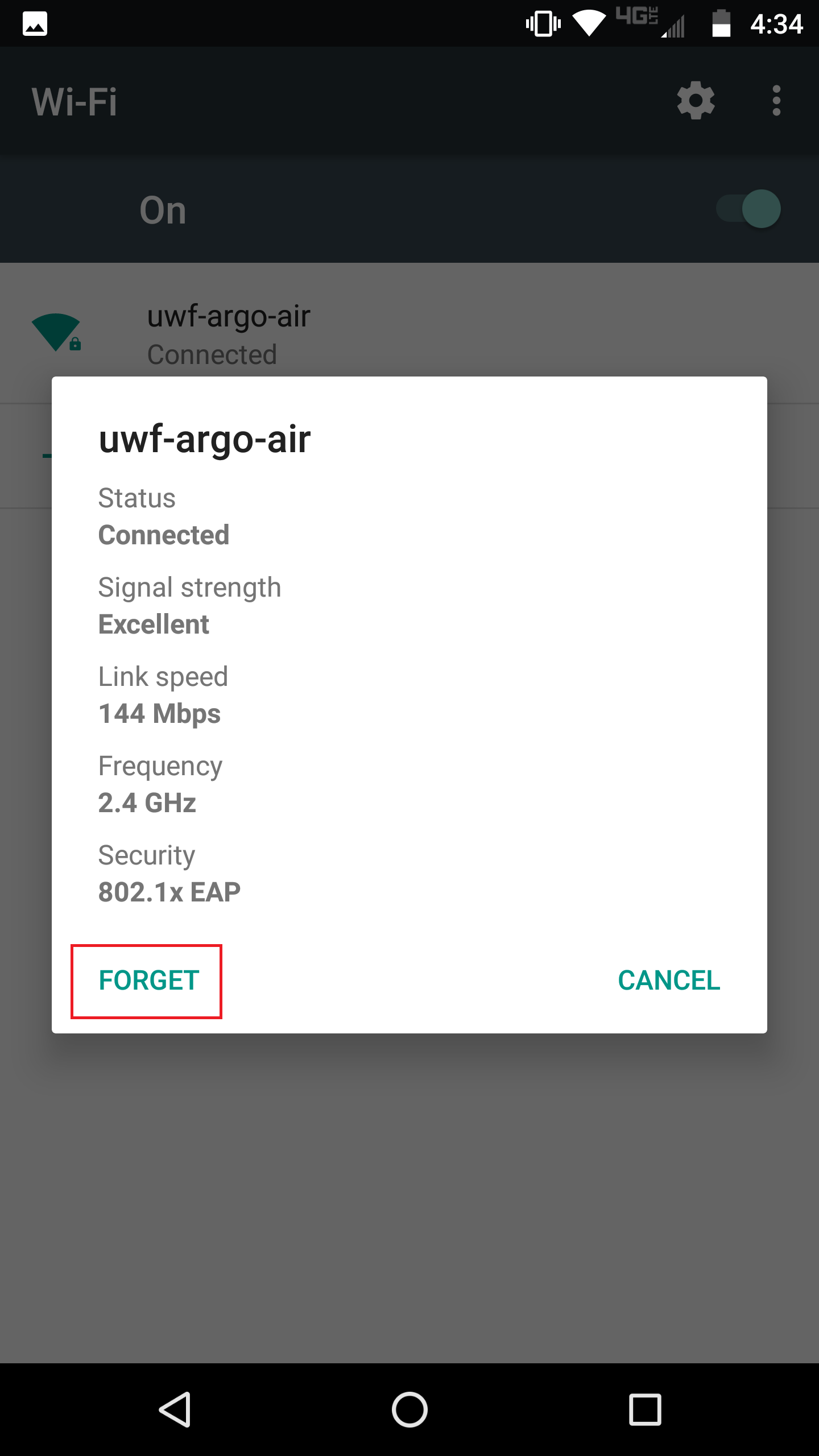Forget the uwf-argo-air network
The width and height of the screenshot is (819, 1456).
148,981
